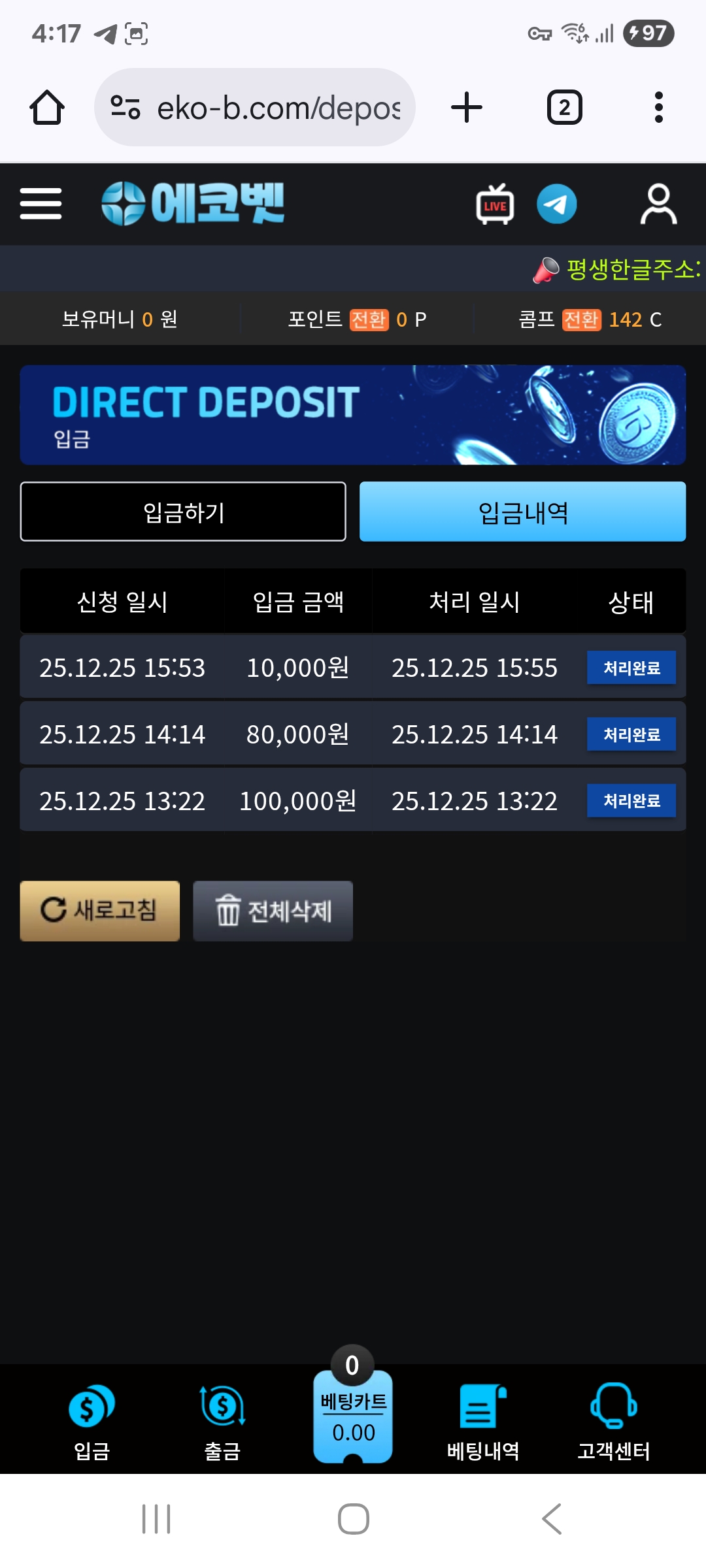Open the LIVE TV icon
This screenshot has width=706, height=1568.
point(495,204)
